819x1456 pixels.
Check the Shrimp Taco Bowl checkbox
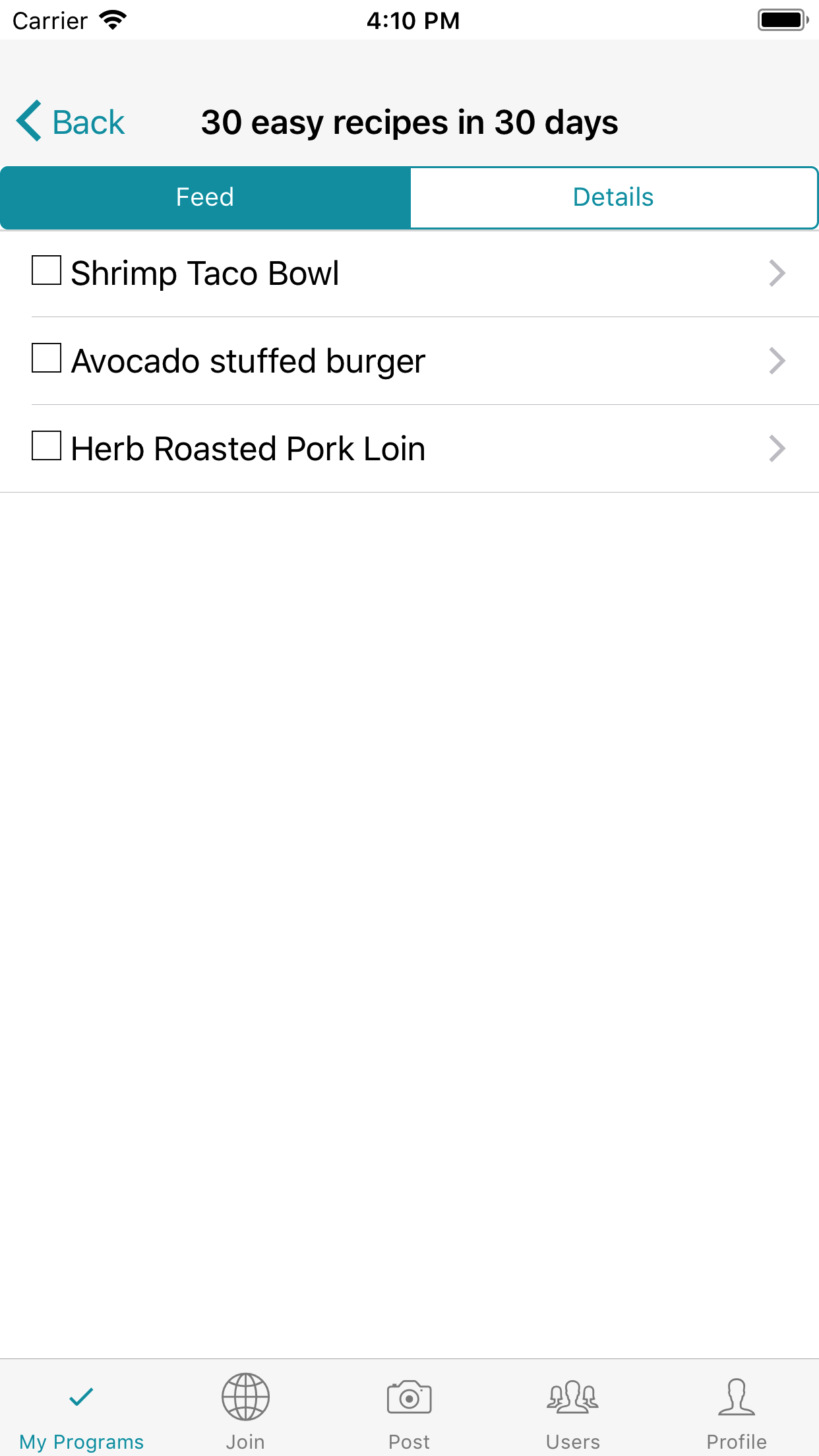click(47, 270)
